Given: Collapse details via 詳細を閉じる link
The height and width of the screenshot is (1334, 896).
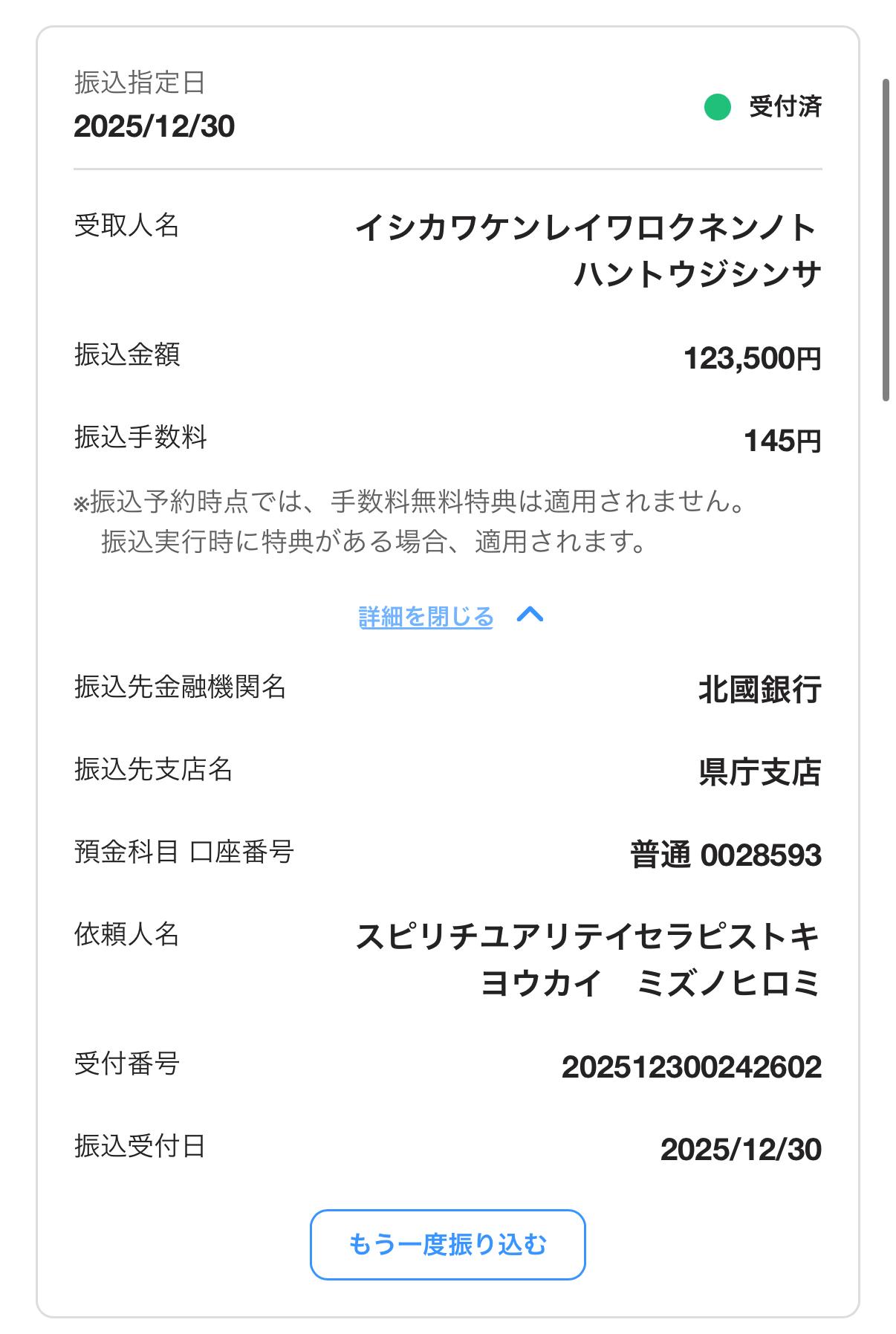Looking at the screenshot, I should [x=426, y=617].
